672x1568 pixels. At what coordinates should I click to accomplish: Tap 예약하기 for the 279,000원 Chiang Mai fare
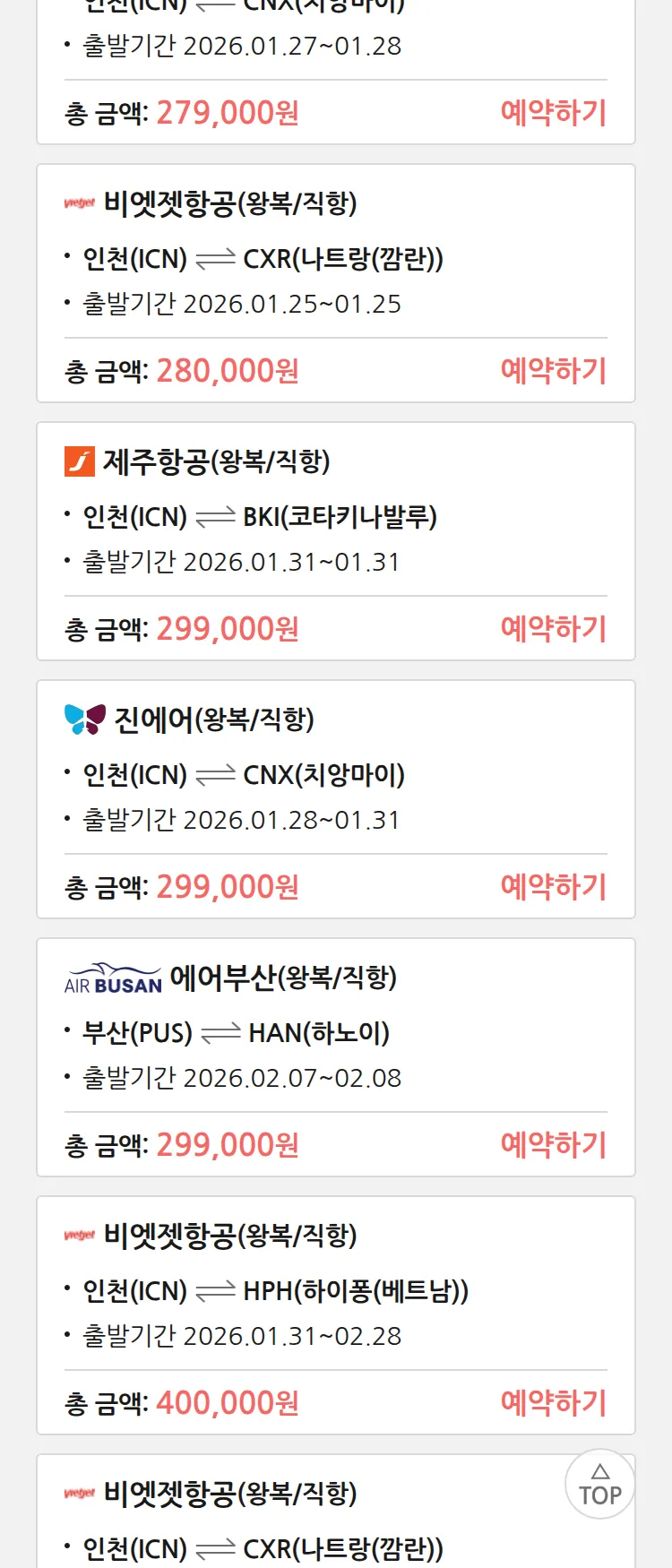553,113
